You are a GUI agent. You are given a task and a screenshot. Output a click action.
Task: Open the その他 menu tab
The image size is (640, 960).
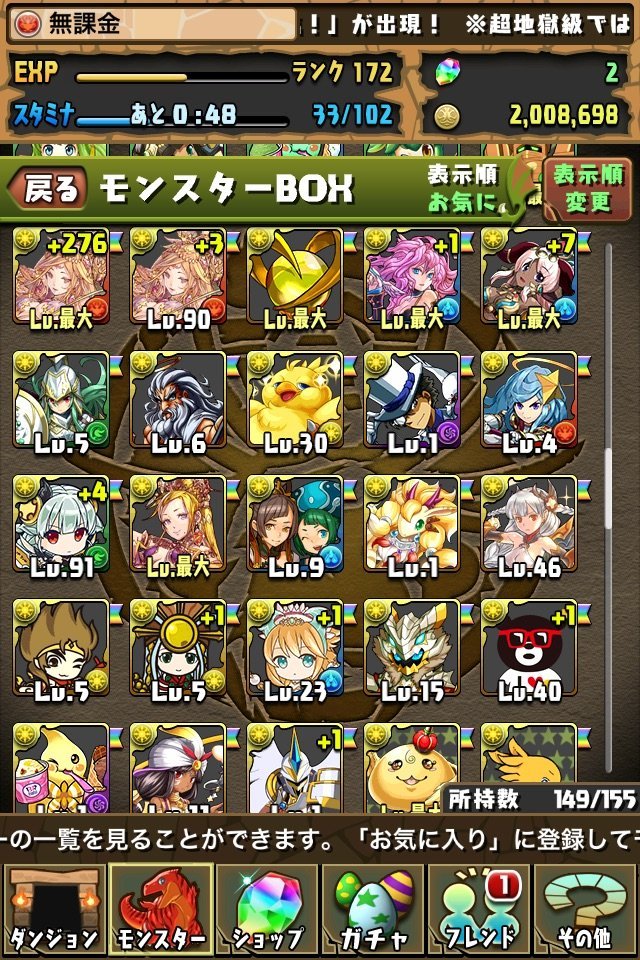click(584, 909)
